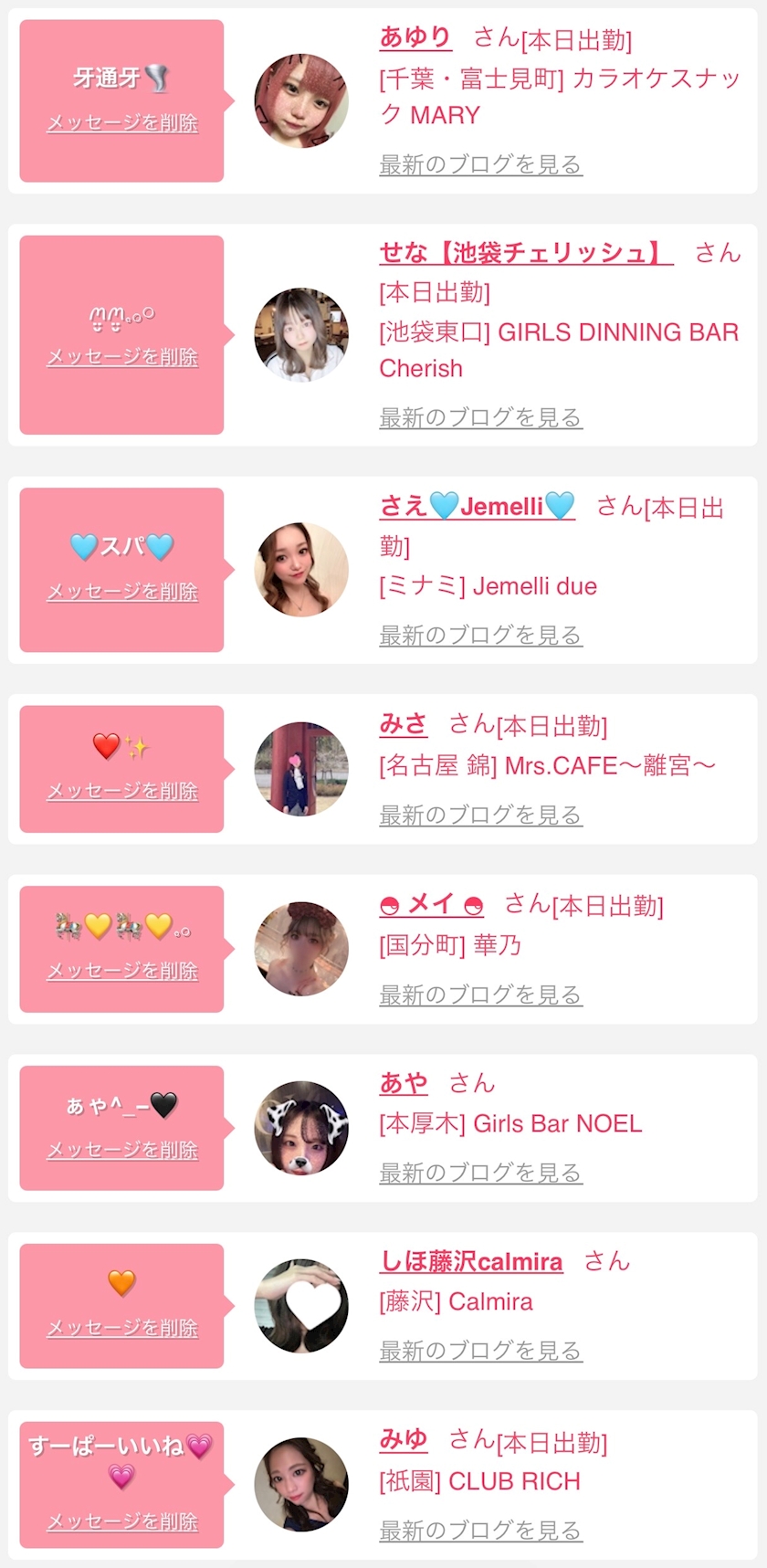
Task: View latest blog for Calmira
Action: (480, 1350)
